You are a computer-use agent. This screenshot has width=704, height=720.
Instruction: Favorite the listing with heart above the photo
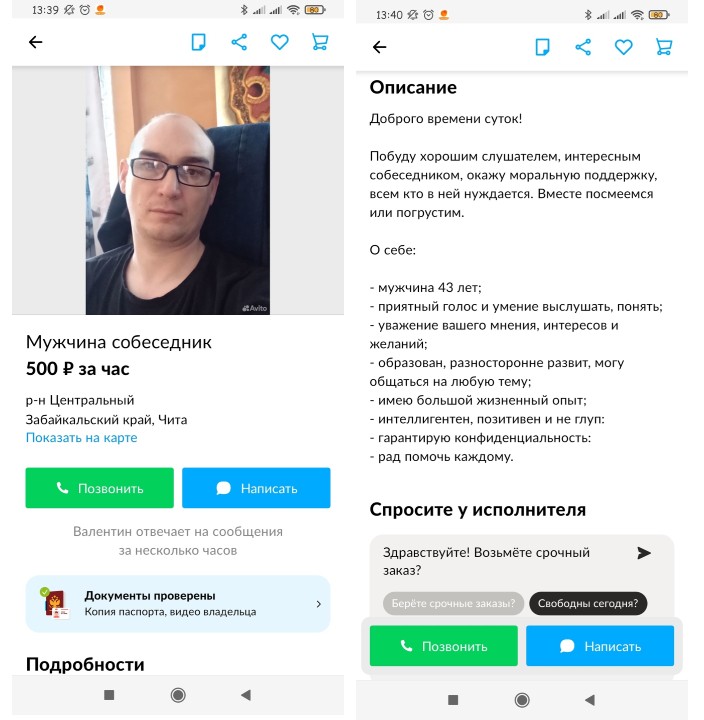279,42
